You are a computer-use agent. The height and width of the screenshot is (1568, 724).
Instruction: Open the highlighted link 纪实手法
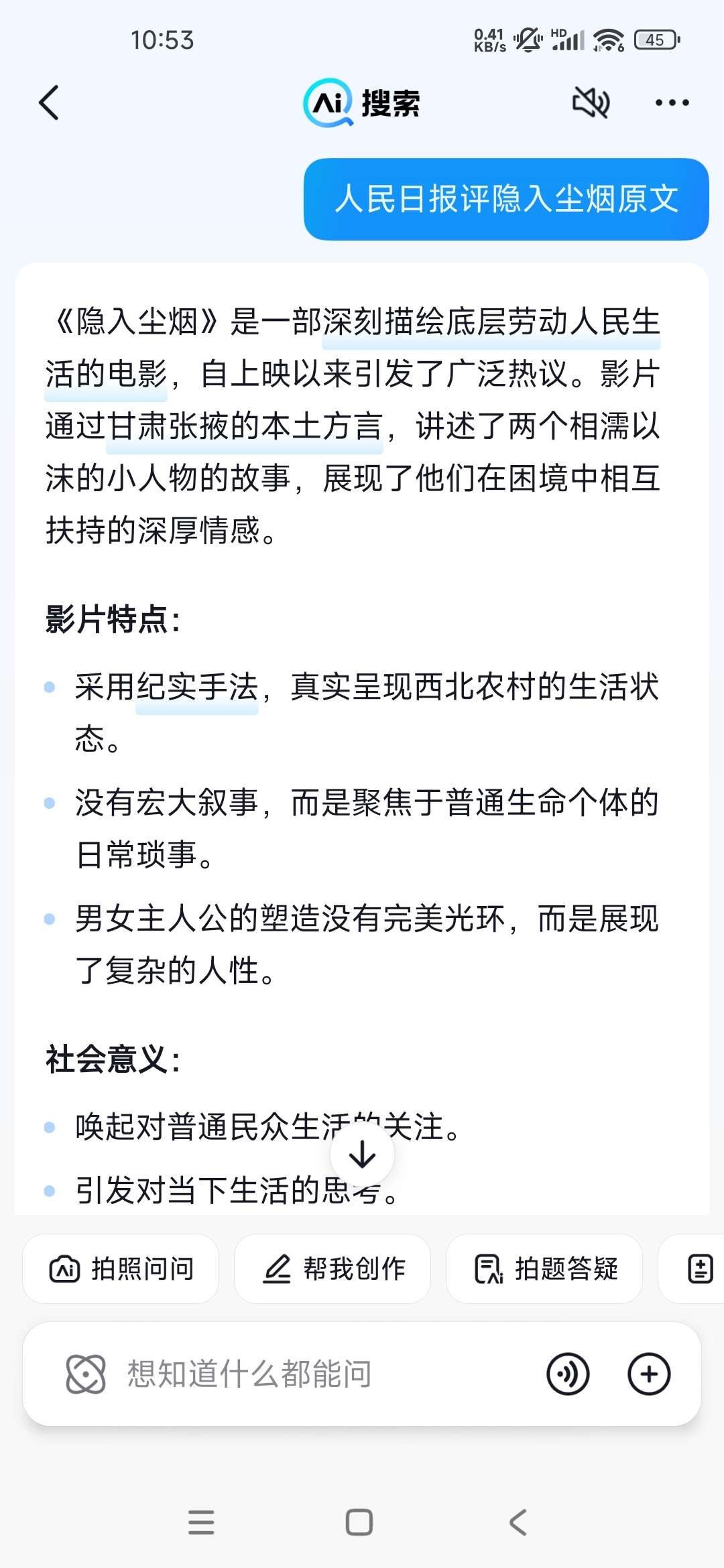click(x=197, y=688)
